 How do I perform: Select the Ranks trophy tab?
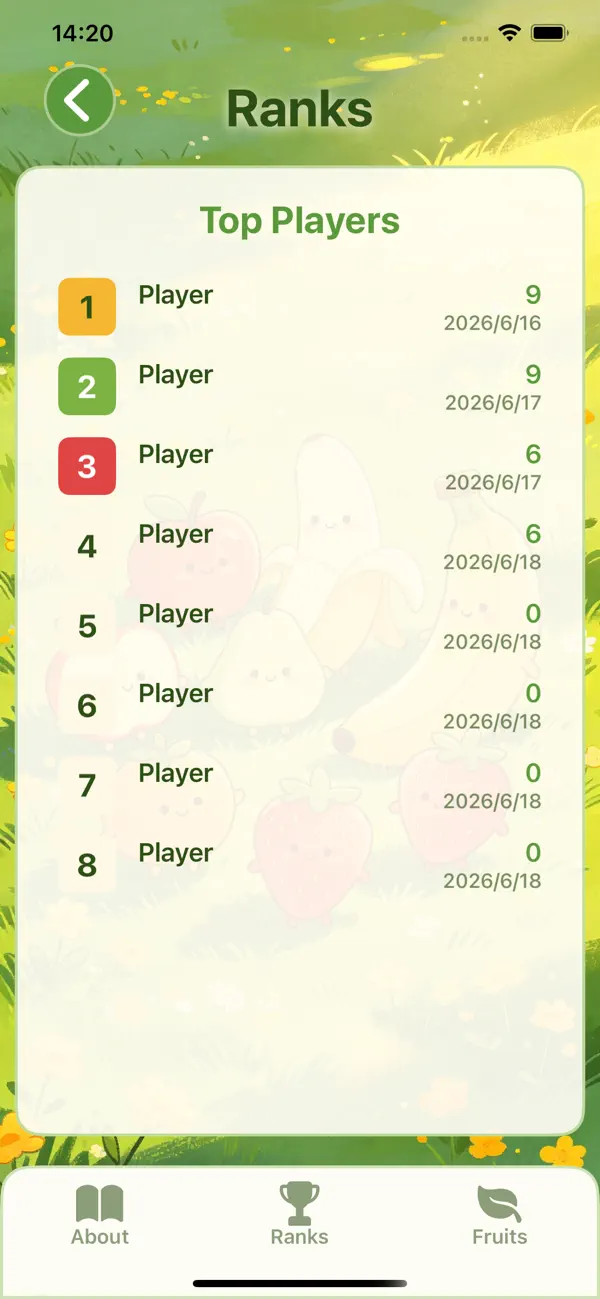(299, 1214)
